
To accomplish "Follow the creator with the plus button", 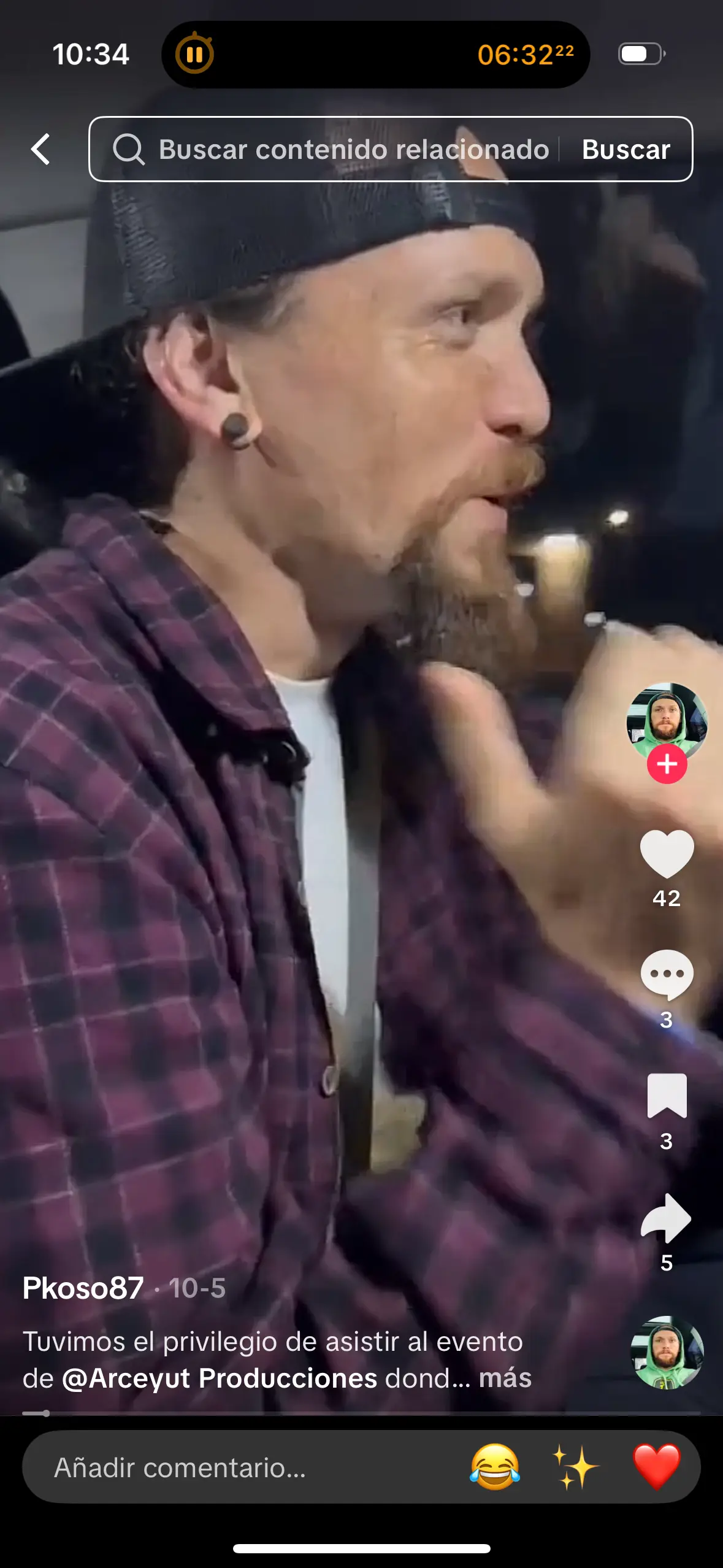I will coord(667,764).
